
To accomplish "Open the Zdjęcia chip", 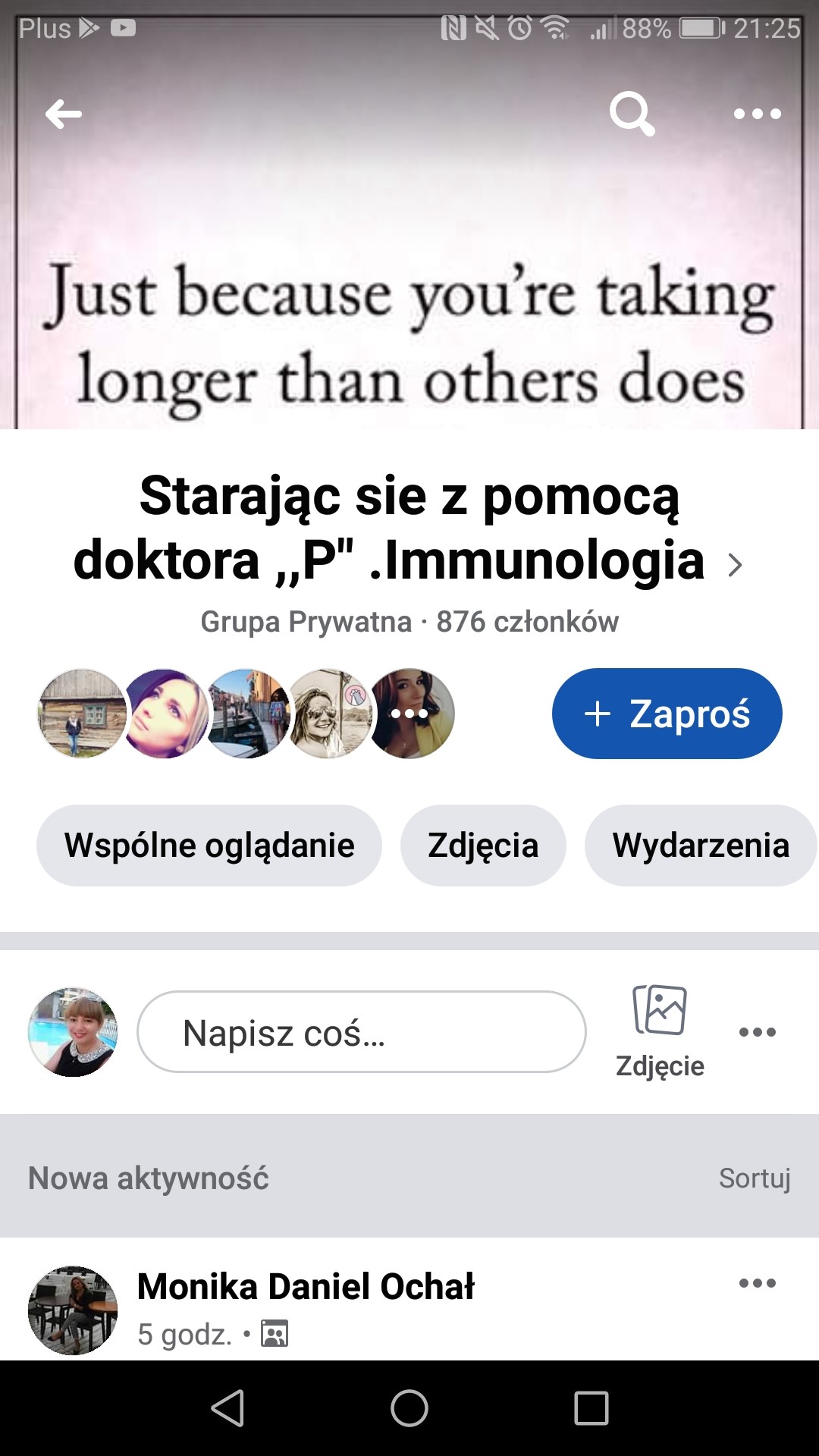I will [483, 846].
